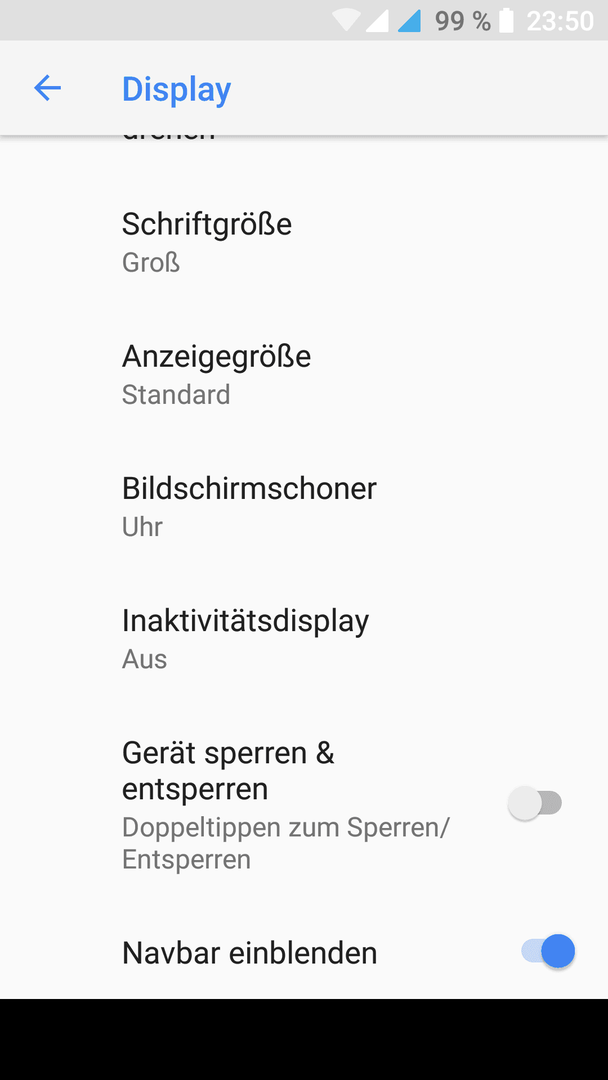
Task: Open the Schriftgröße setting
Action: tap(304, 242)
